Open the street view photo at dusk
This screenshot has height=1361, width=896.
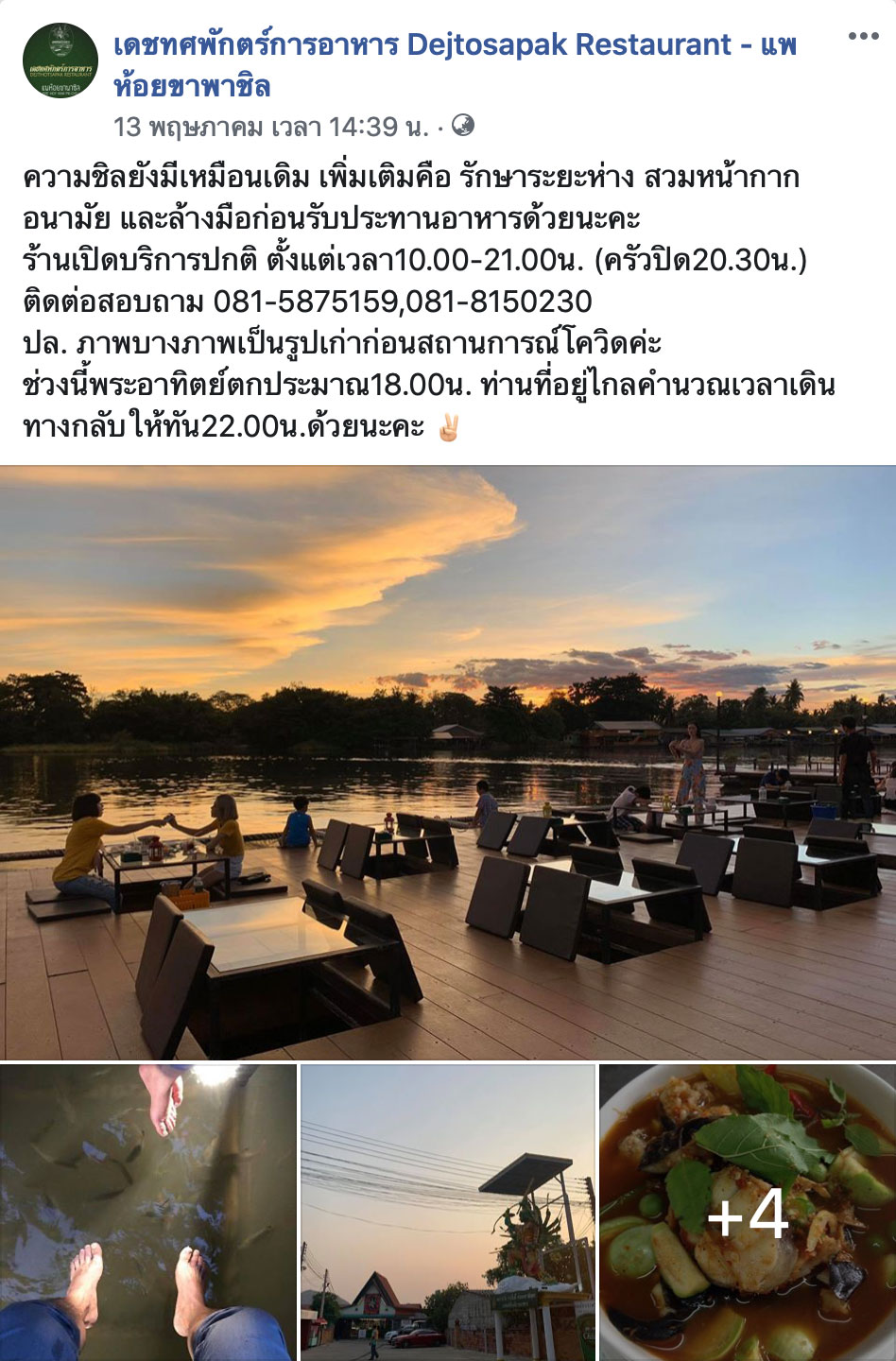click(448, 1213)
